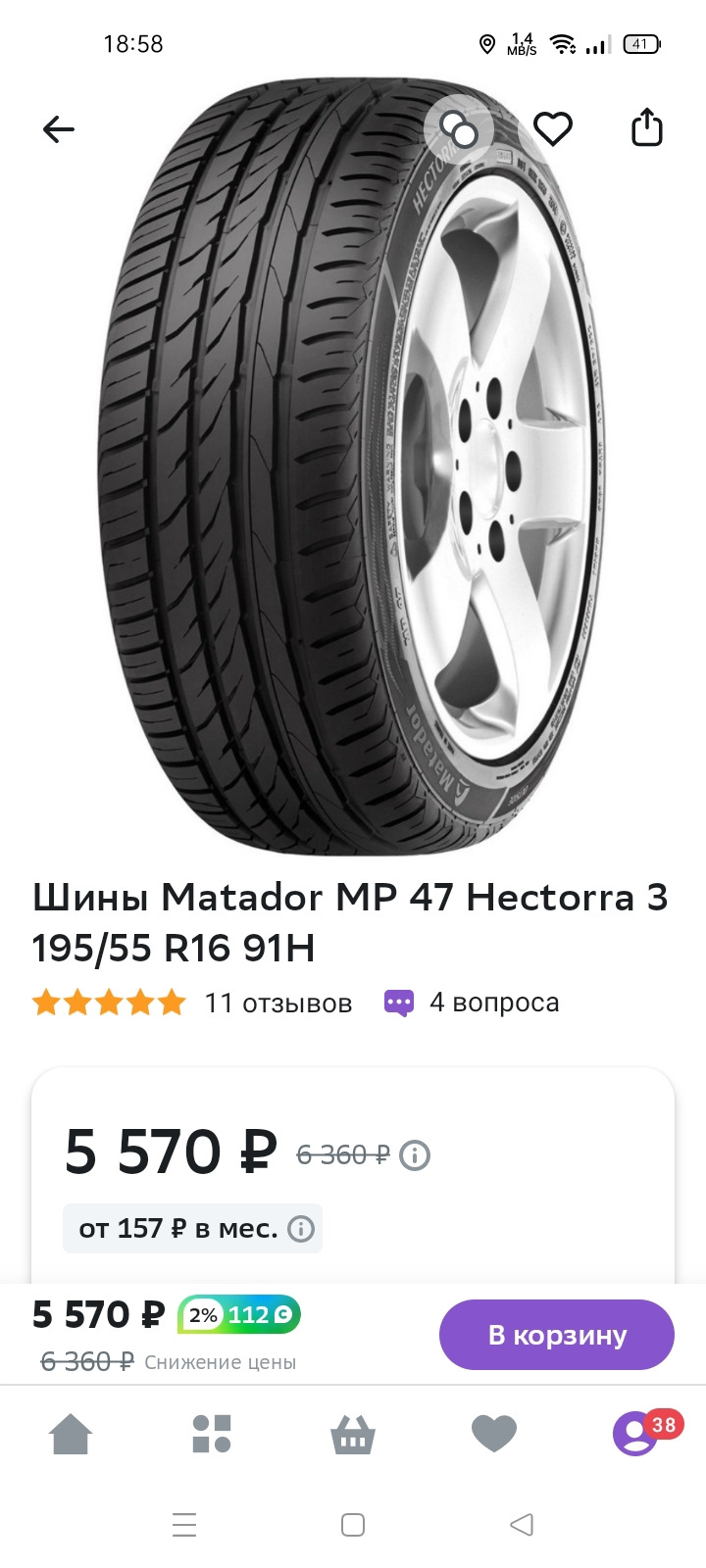Add the tire with В корзину
Screen dimensions: 706x1568
[556, 1335]
